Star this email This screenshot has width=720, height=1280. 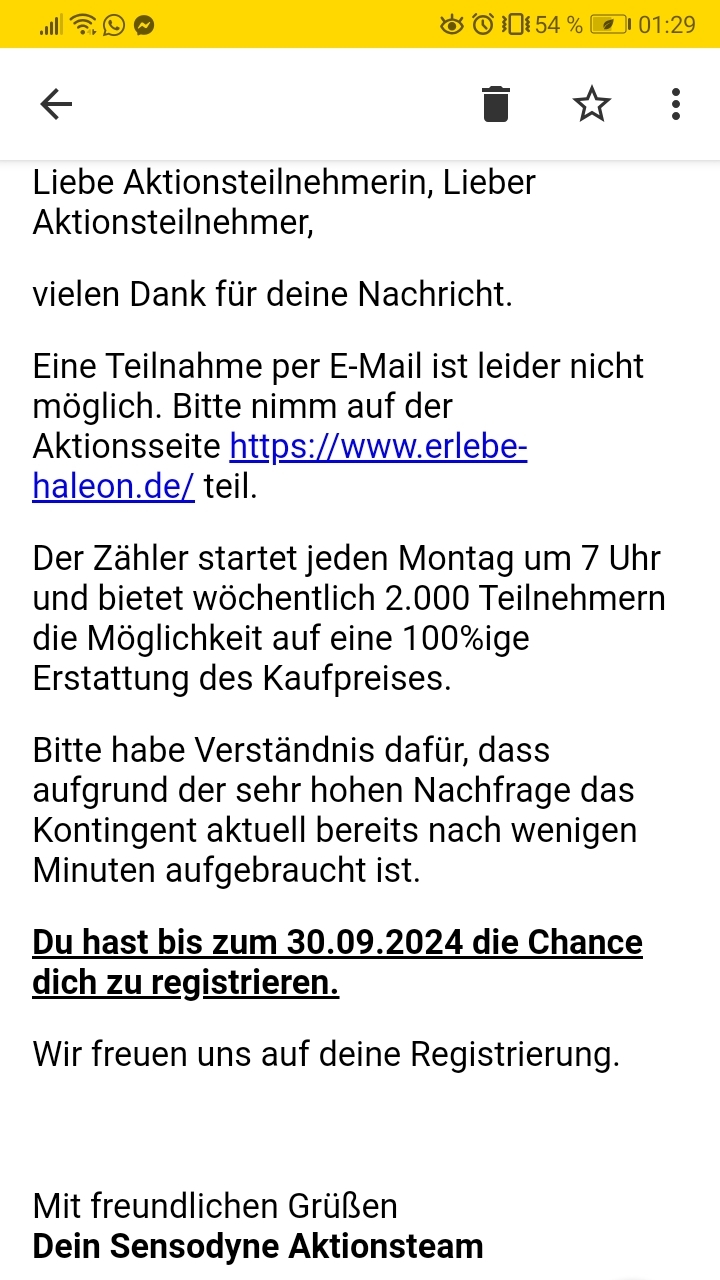point(592,104)
